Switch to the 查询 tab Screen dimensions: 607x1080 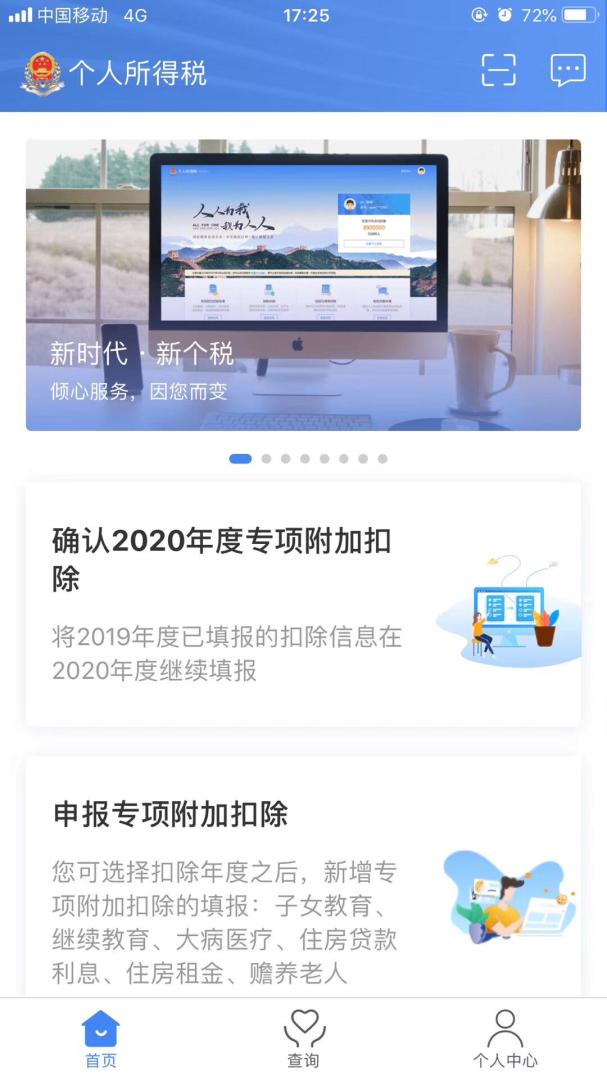coord(304,1039)
